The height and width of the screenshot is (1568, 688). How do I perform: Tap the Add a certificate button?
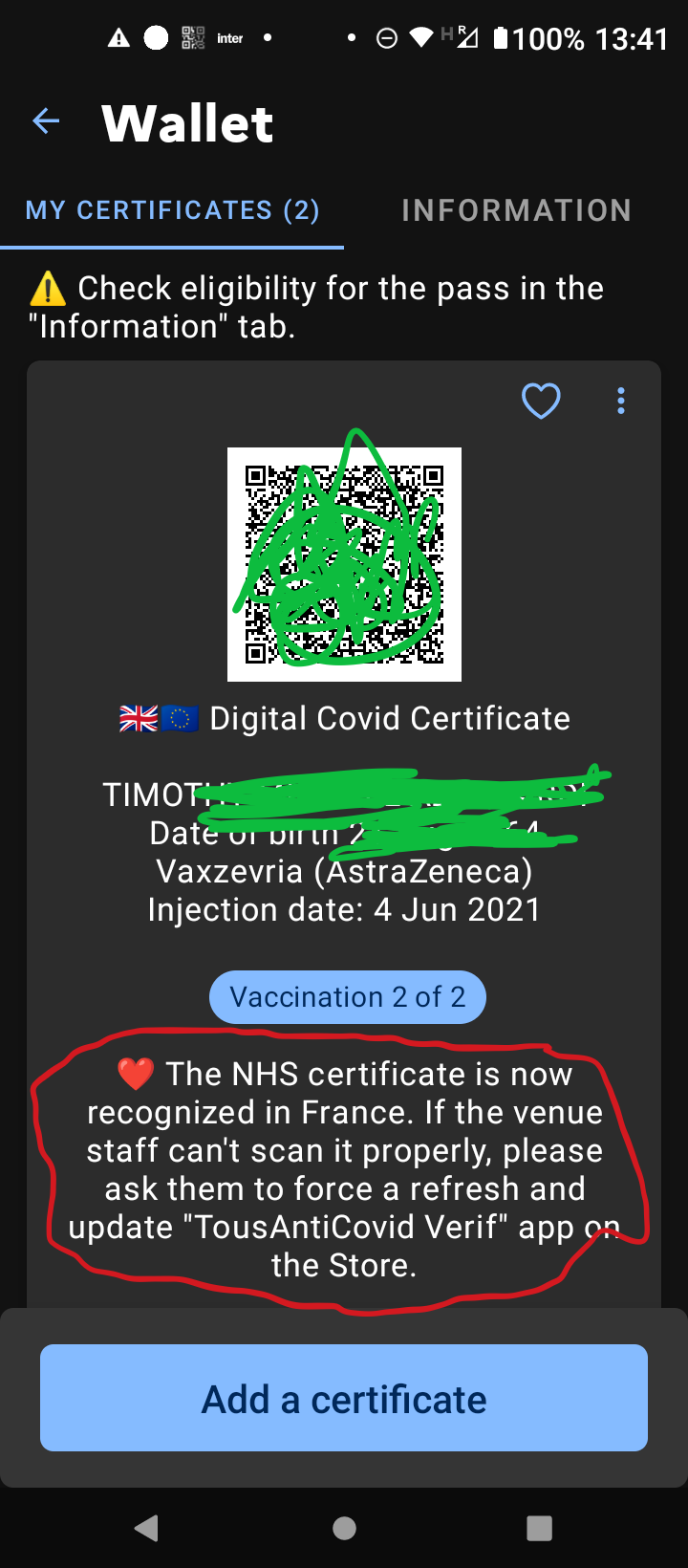click(x=344, y=1398)
